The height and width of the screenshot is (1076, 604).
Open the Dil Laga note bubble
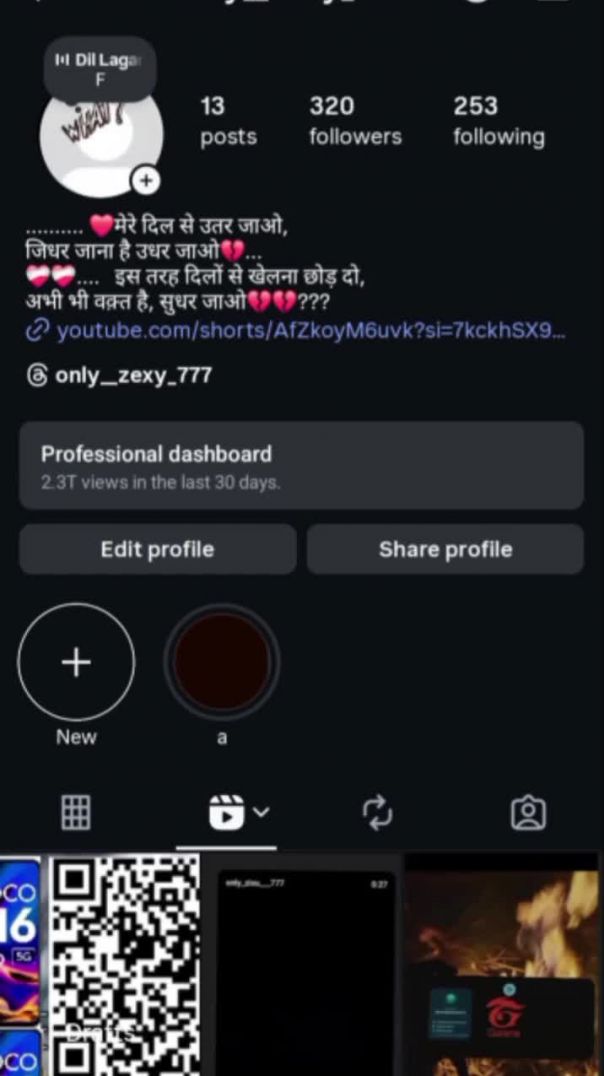coord(99,69)
